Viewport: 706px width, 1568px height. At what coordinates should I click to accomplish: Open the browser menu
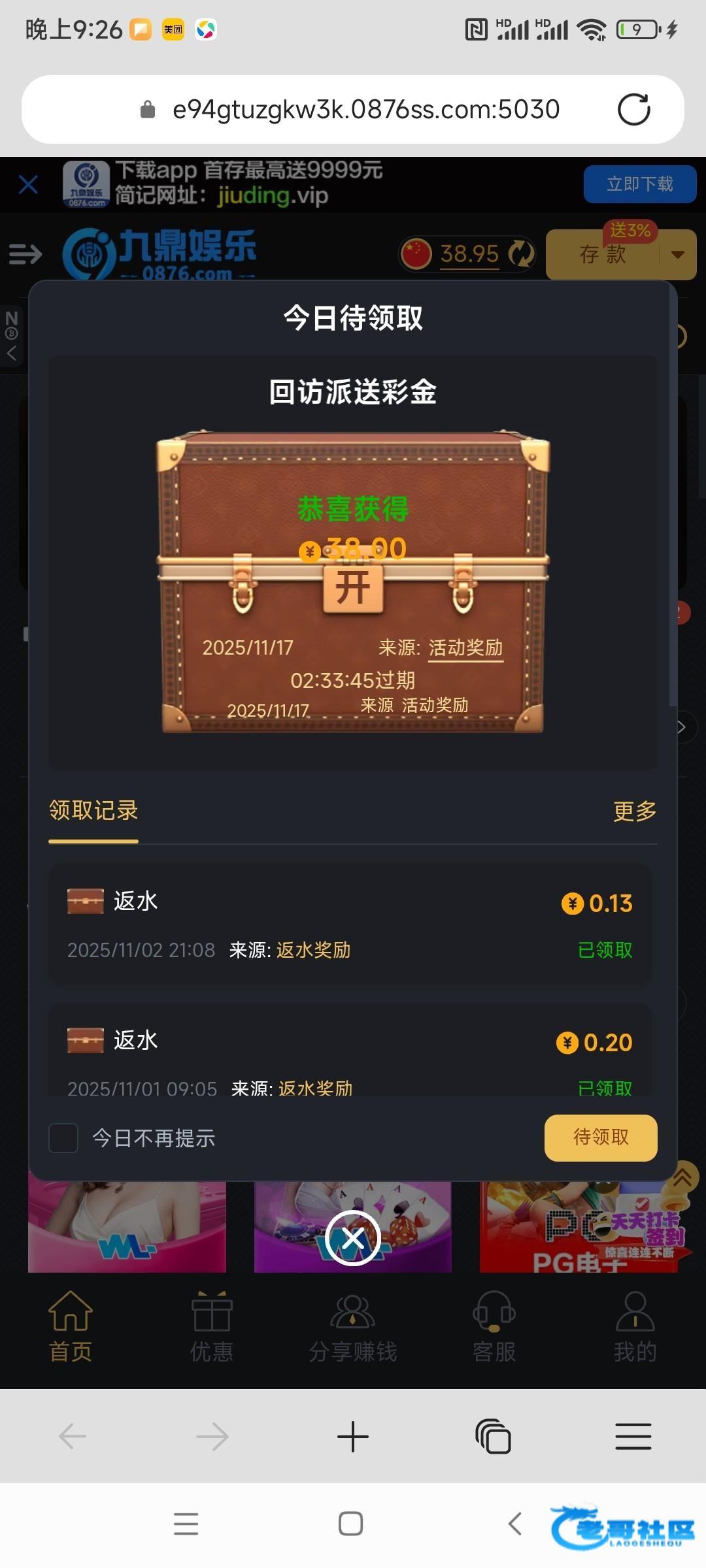click(x=633, y=1437)
